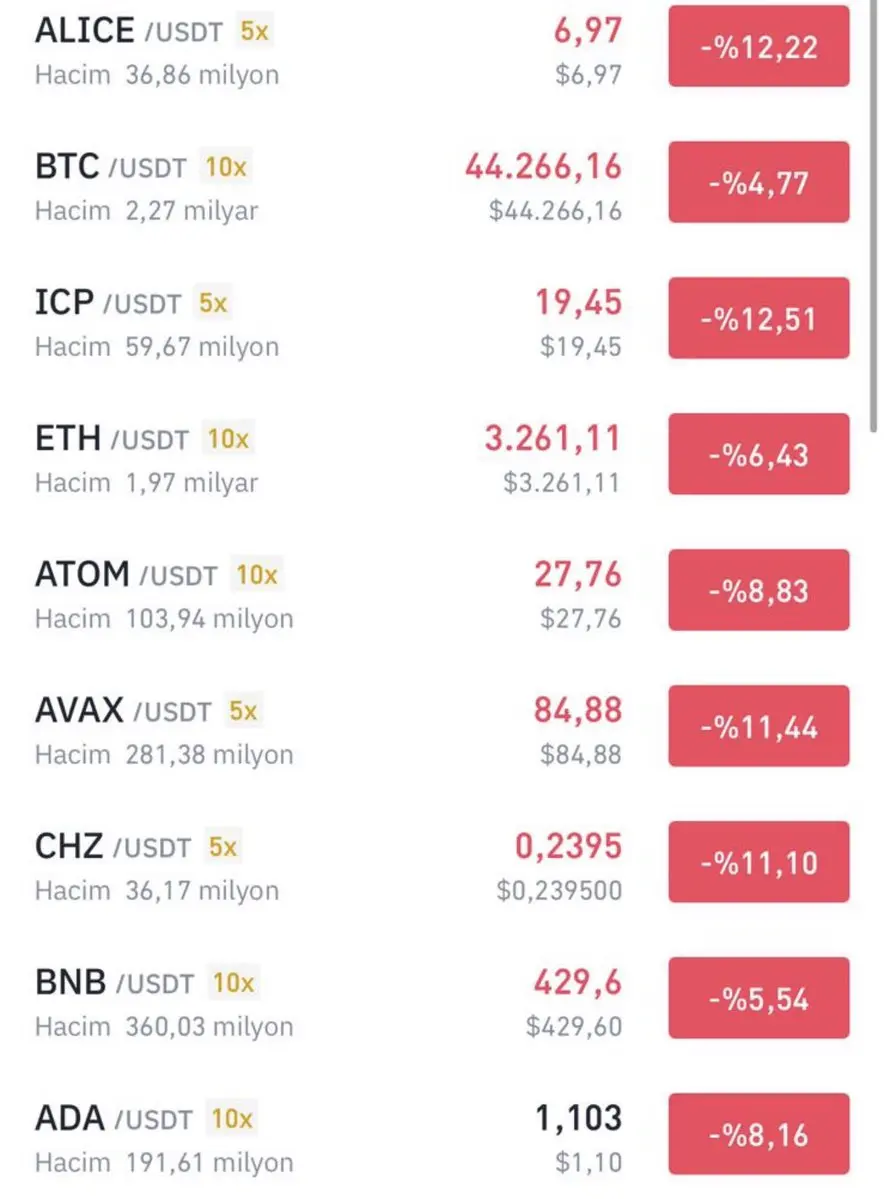Tap the -%12,51 change button for ICP

coord(758,319)
